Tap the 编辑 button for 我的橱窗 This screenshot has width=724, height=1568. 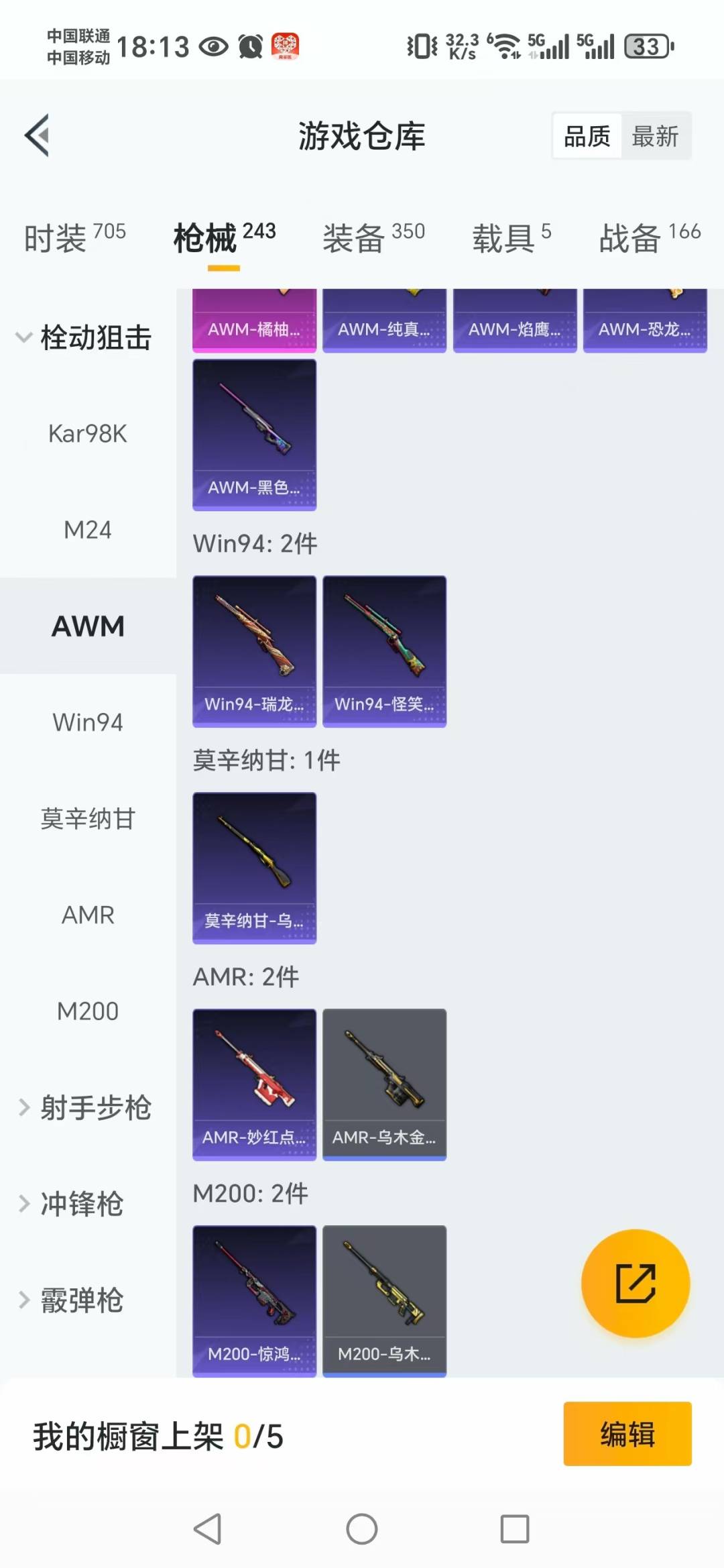click(x=627, y=1433)
